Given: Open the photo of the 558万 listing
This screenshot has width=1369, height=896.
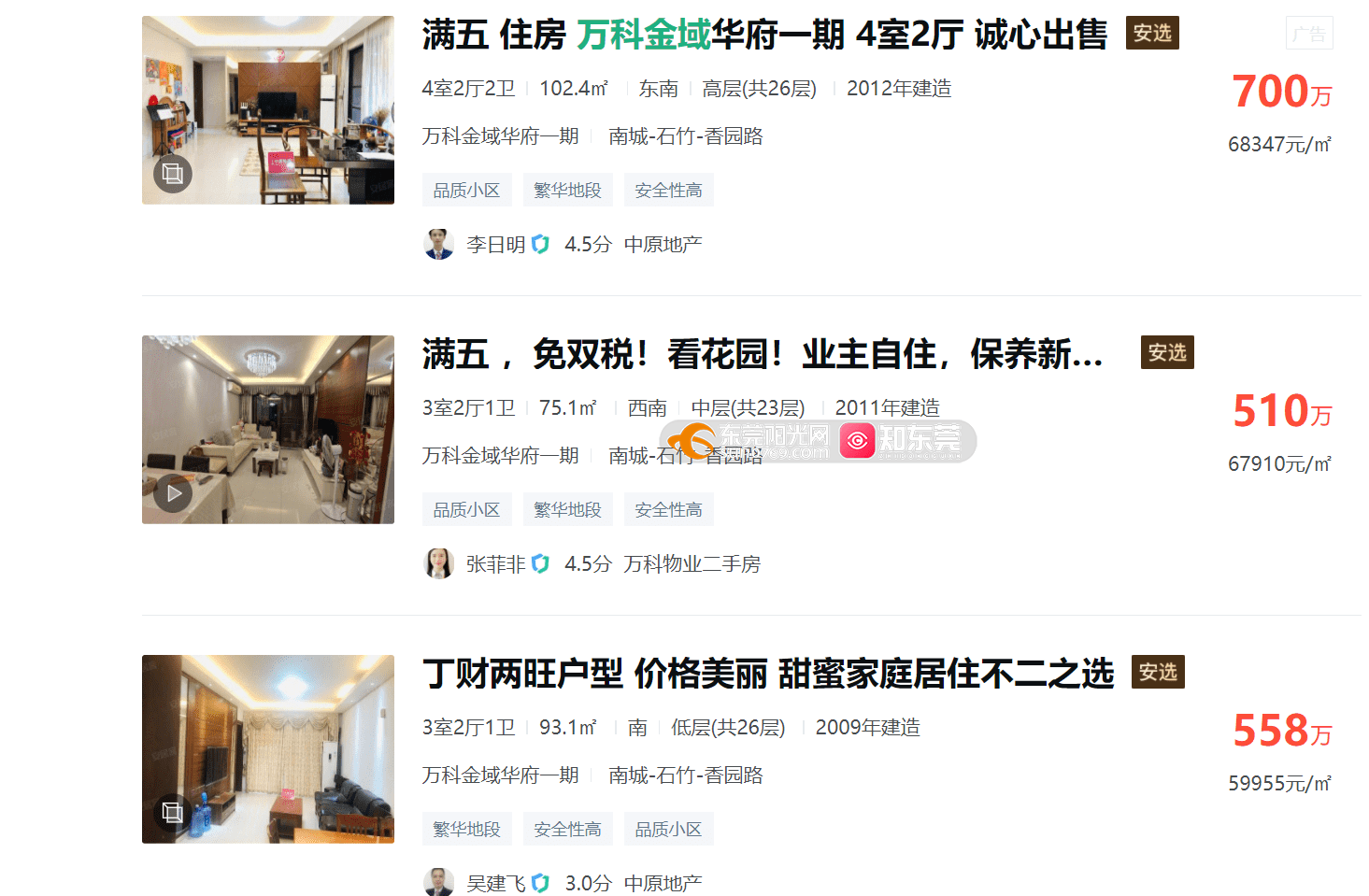Looking at the screenshot, I should (x=268, y=749).
